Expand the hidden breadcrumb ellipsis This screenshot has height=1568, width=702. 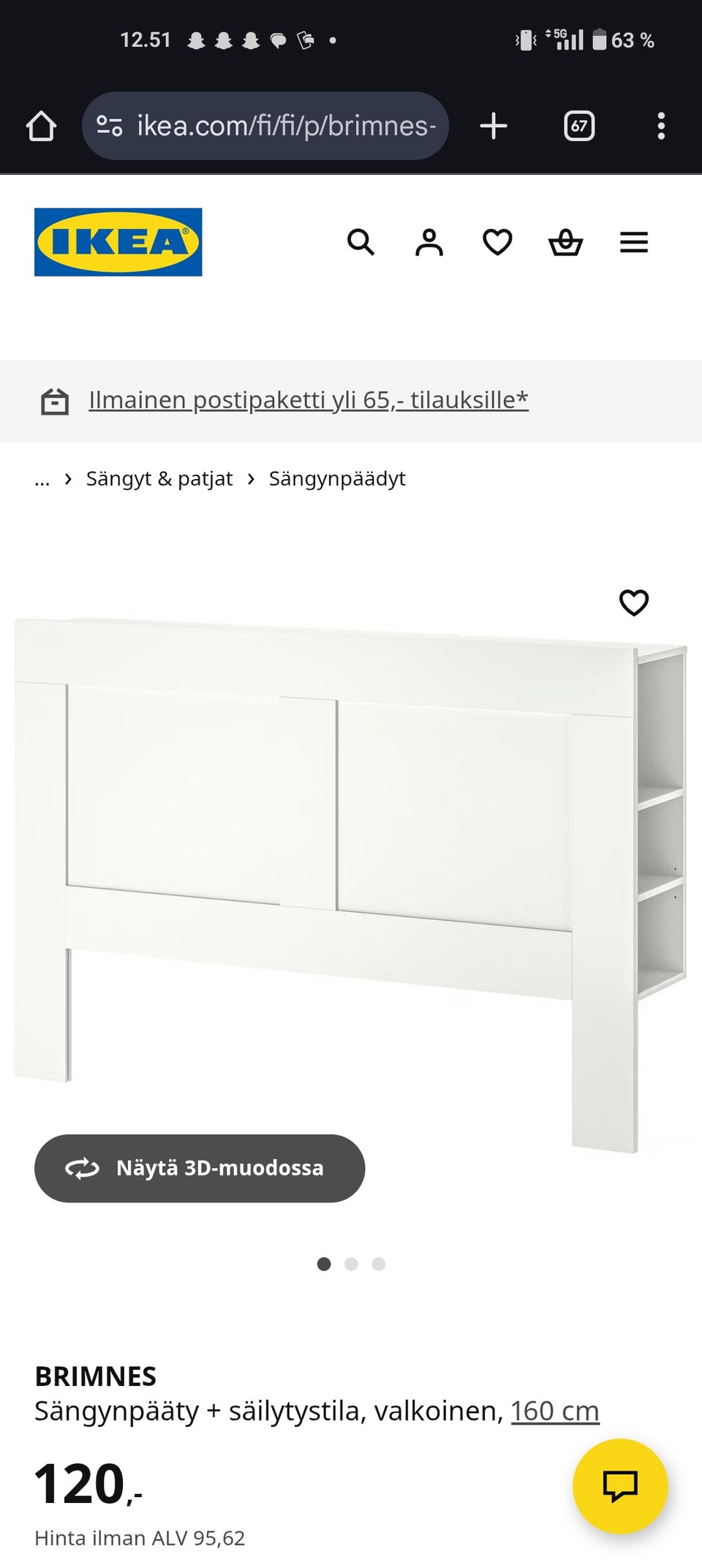tap(42, 479)
